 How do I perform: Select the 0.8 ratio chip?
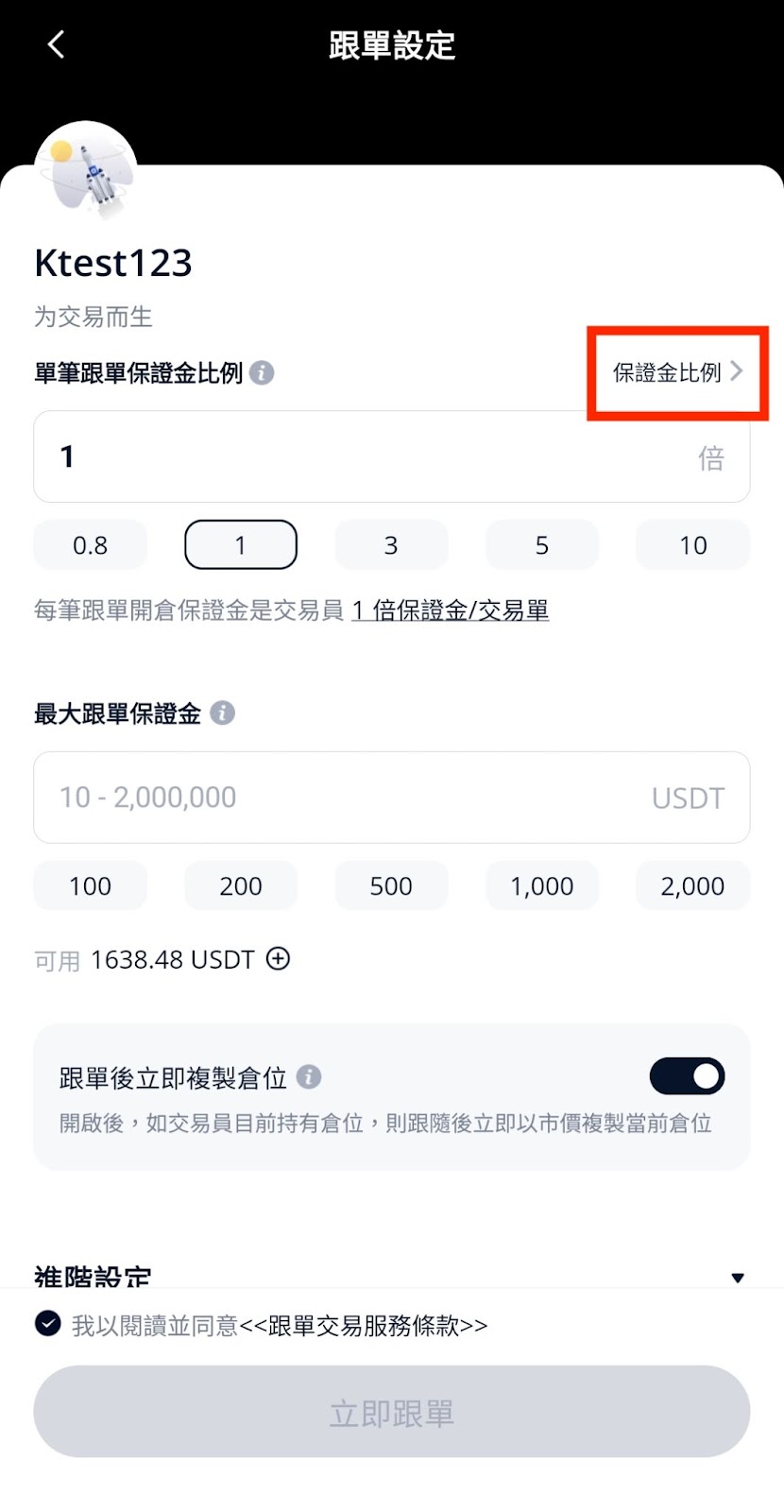point(91,545)
